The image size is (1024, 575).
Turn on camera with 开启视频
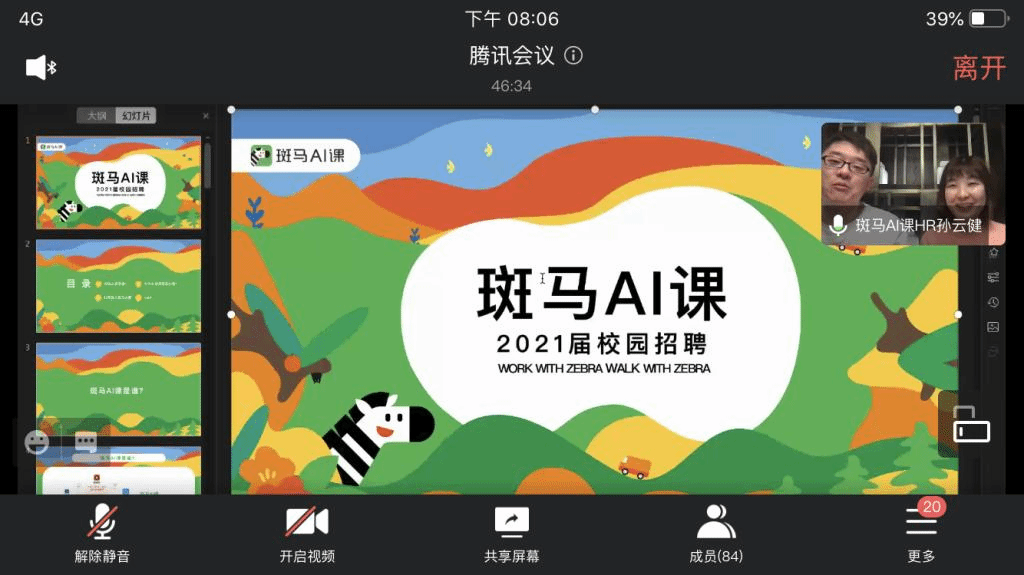click(307, 534)
